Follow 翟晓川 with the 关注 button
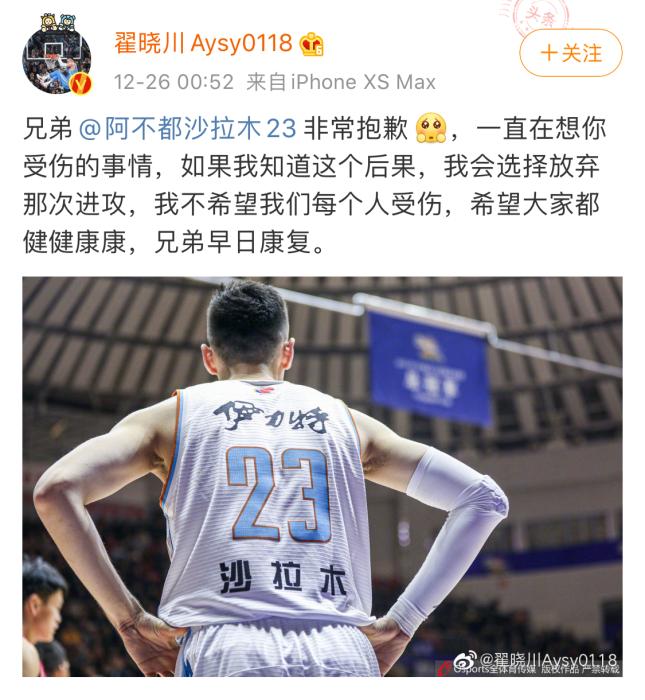This screenshot has height=700, width=645. pos(571,53)
